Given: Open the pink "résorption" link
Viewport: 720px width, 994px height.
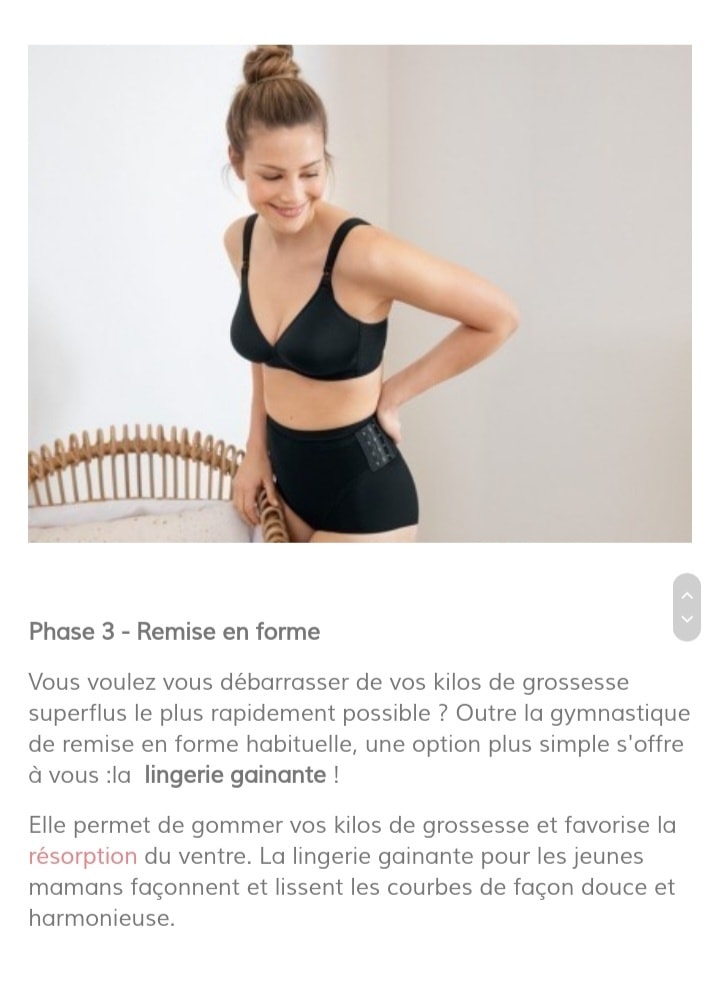Looking at the screenshot, I should [83, 857].
